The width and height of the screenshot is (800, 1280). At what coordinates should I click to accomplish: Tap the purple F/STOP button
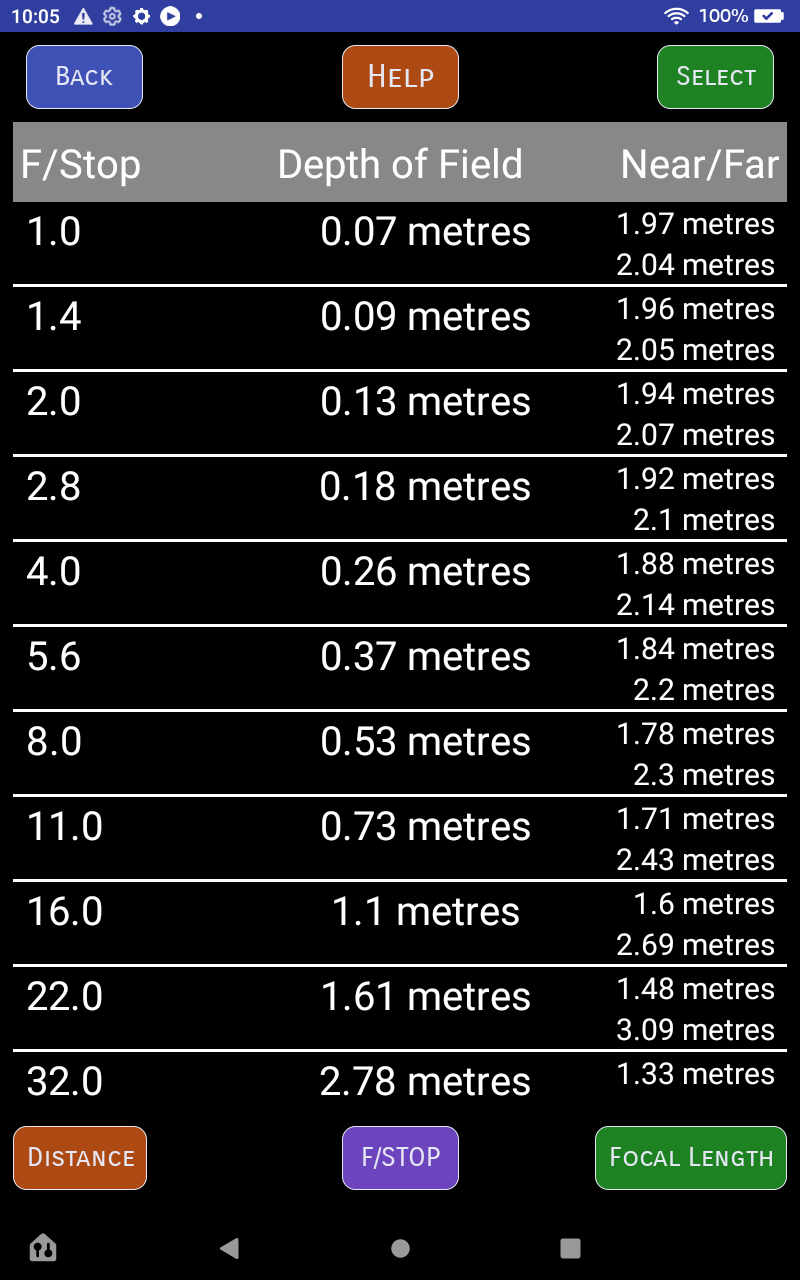pos(400,1157)
